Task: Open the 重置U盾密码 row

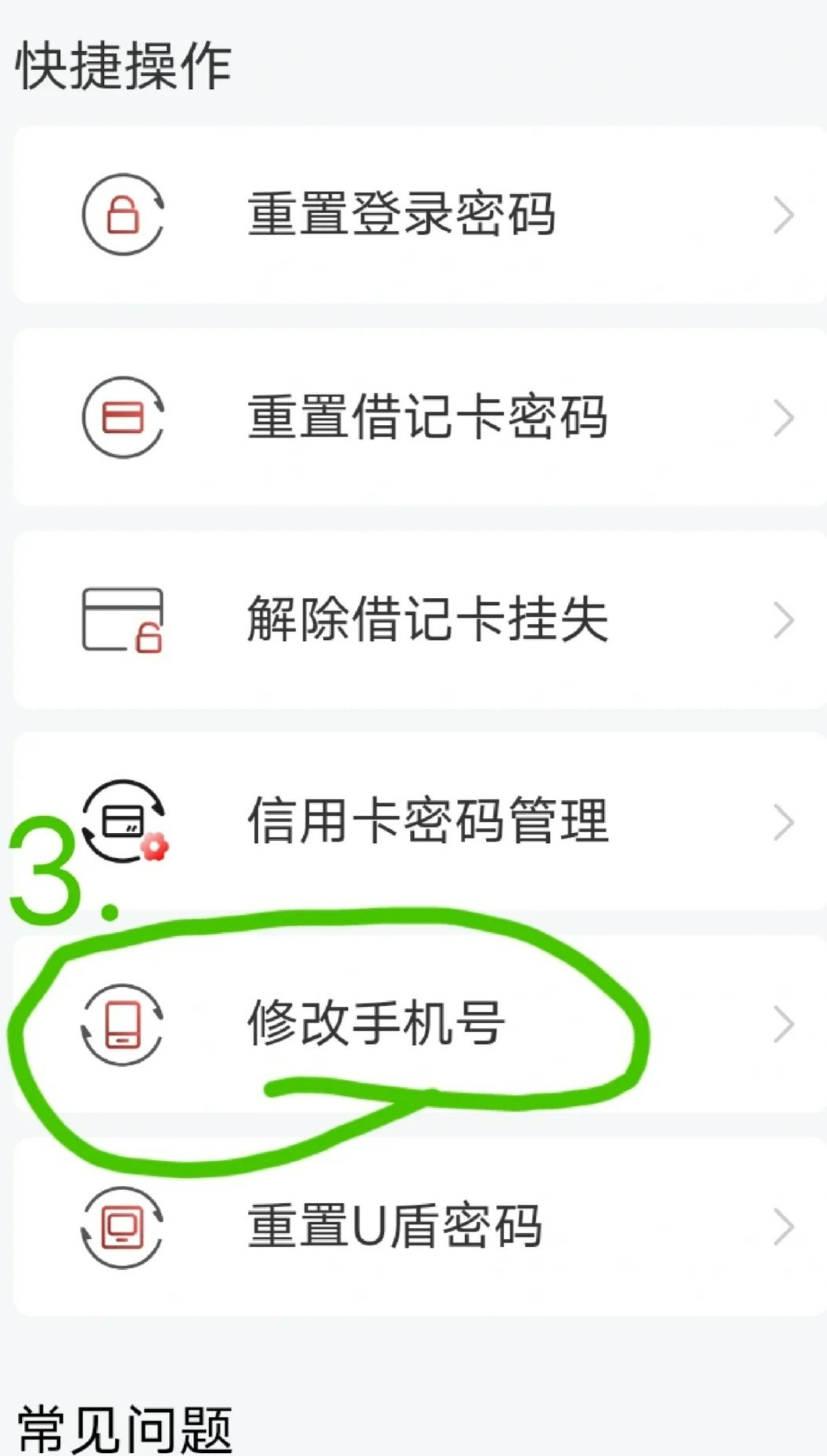Action: 419,1226
